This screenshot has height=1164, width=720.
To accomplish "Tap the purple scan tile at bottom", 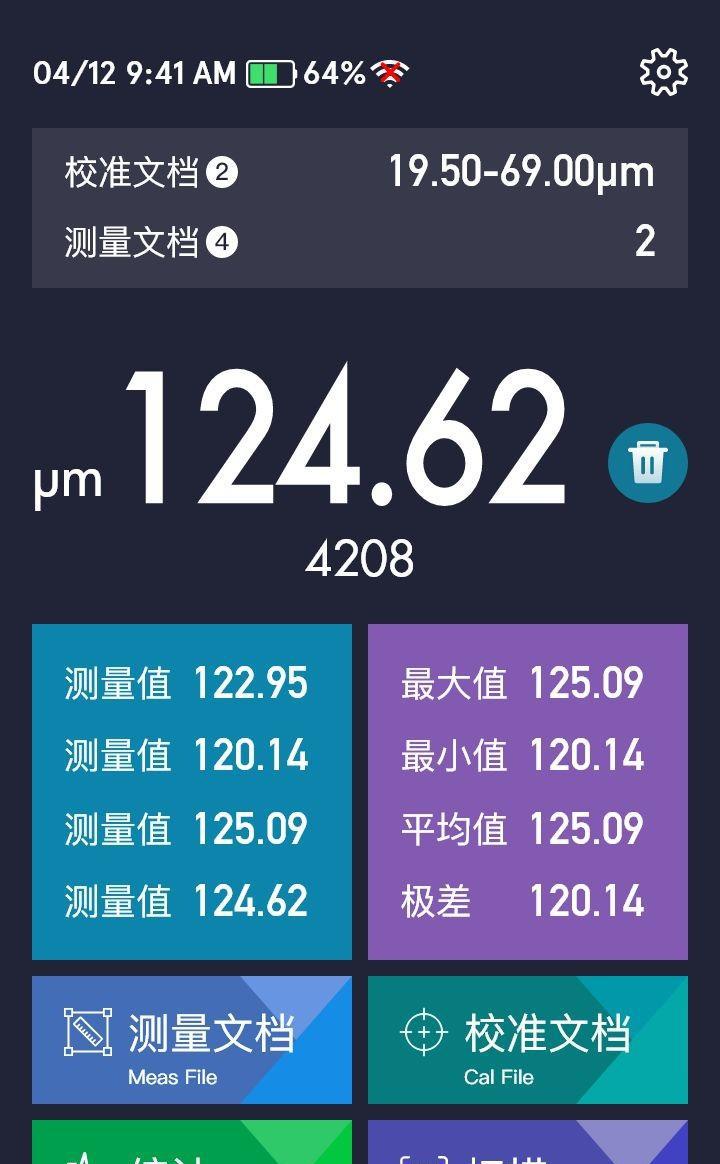I will tap(528, 1142).
